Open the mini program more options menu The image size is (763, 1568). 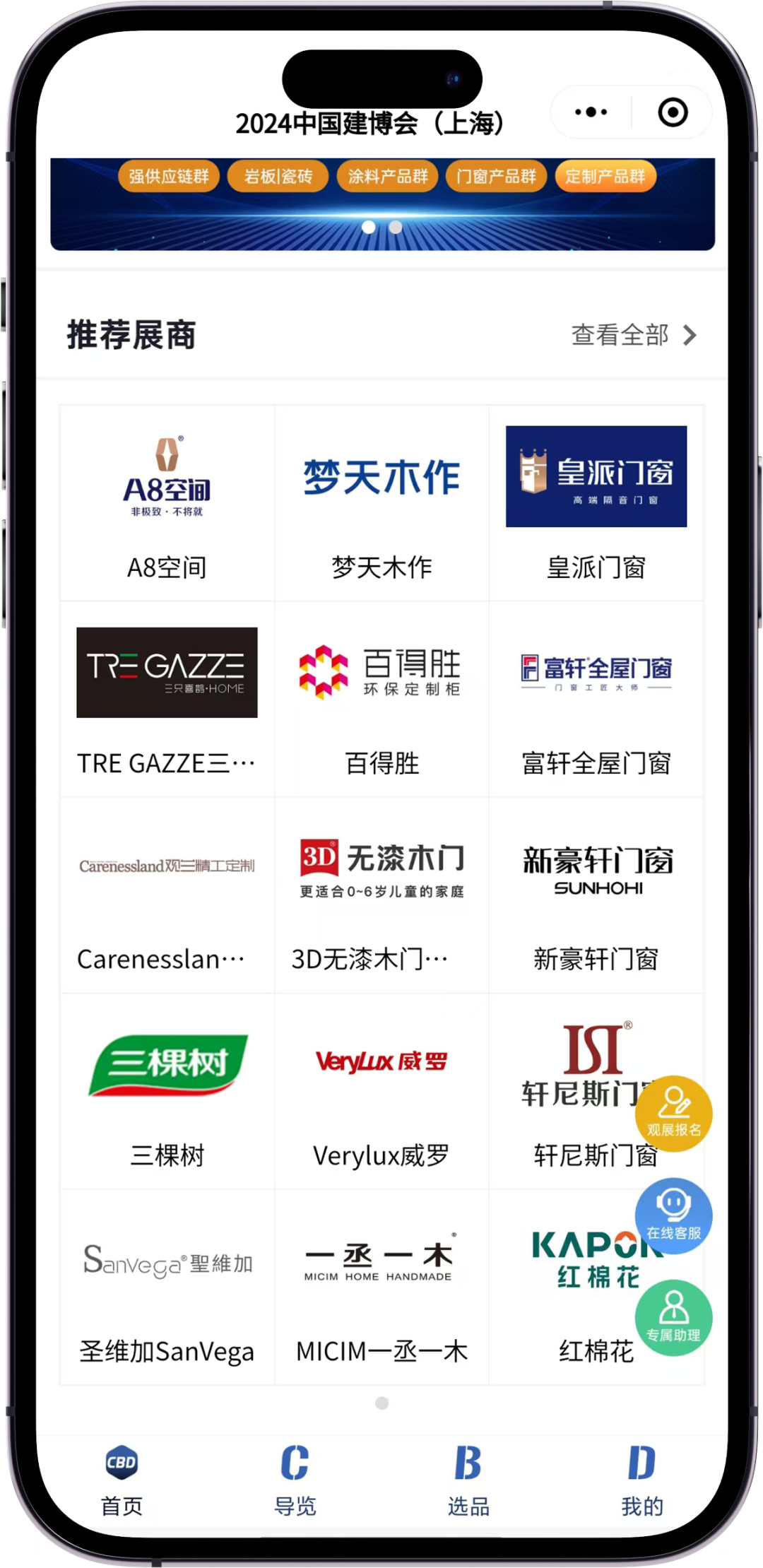click(591, 112)
